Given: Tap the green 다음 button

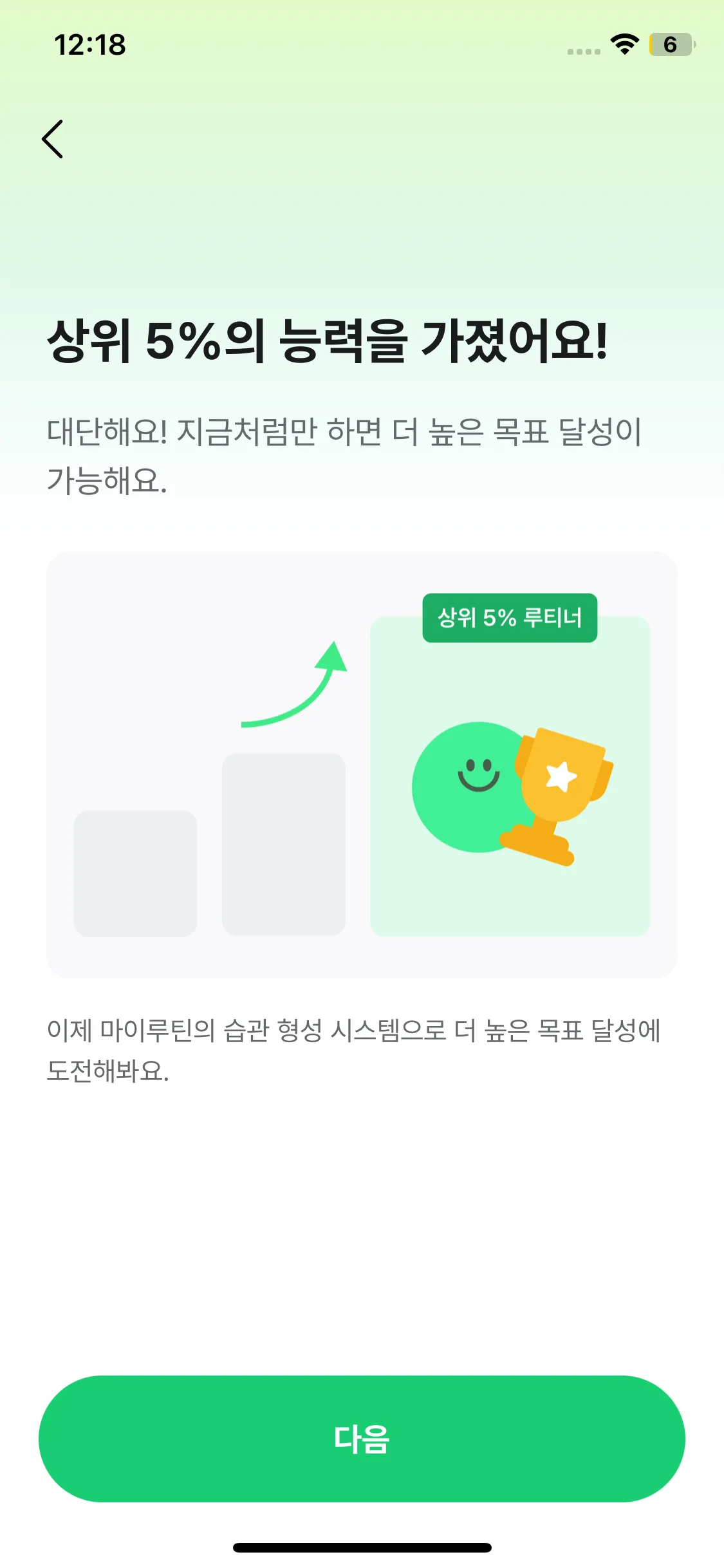Looking at the screenshot, I should (x=362, y=1439).
